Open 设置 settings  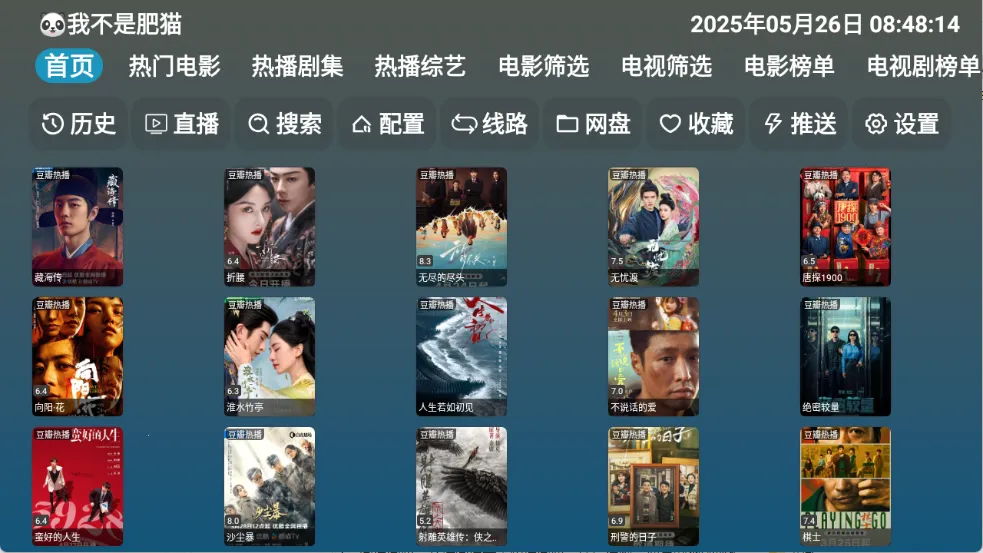click(x=902, y=124)
